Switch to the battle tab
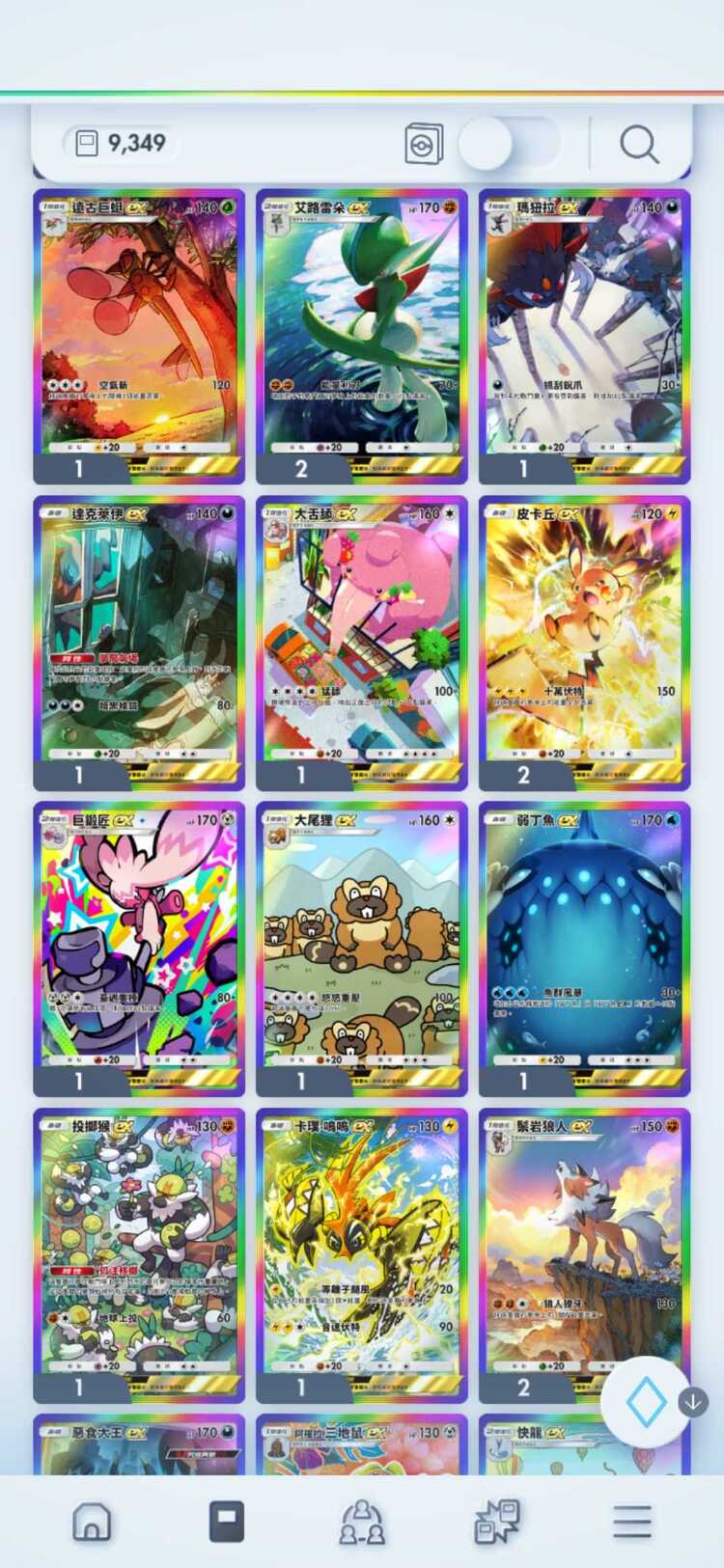Image resolution: width=724 pixels, height=1568 pixels. pos(497,1522)
